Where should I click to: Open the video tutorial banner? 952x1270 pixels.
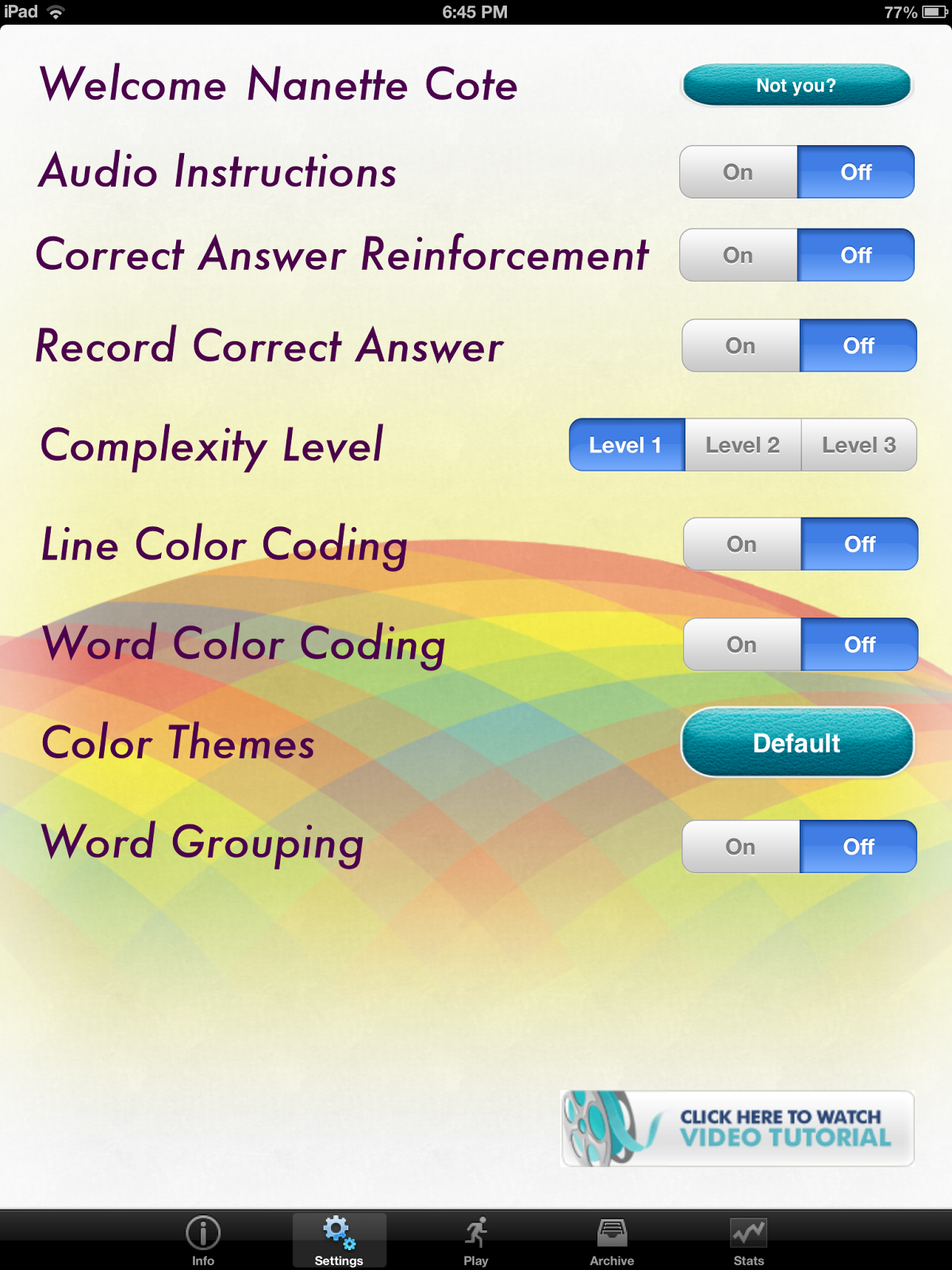(738, 1128)
